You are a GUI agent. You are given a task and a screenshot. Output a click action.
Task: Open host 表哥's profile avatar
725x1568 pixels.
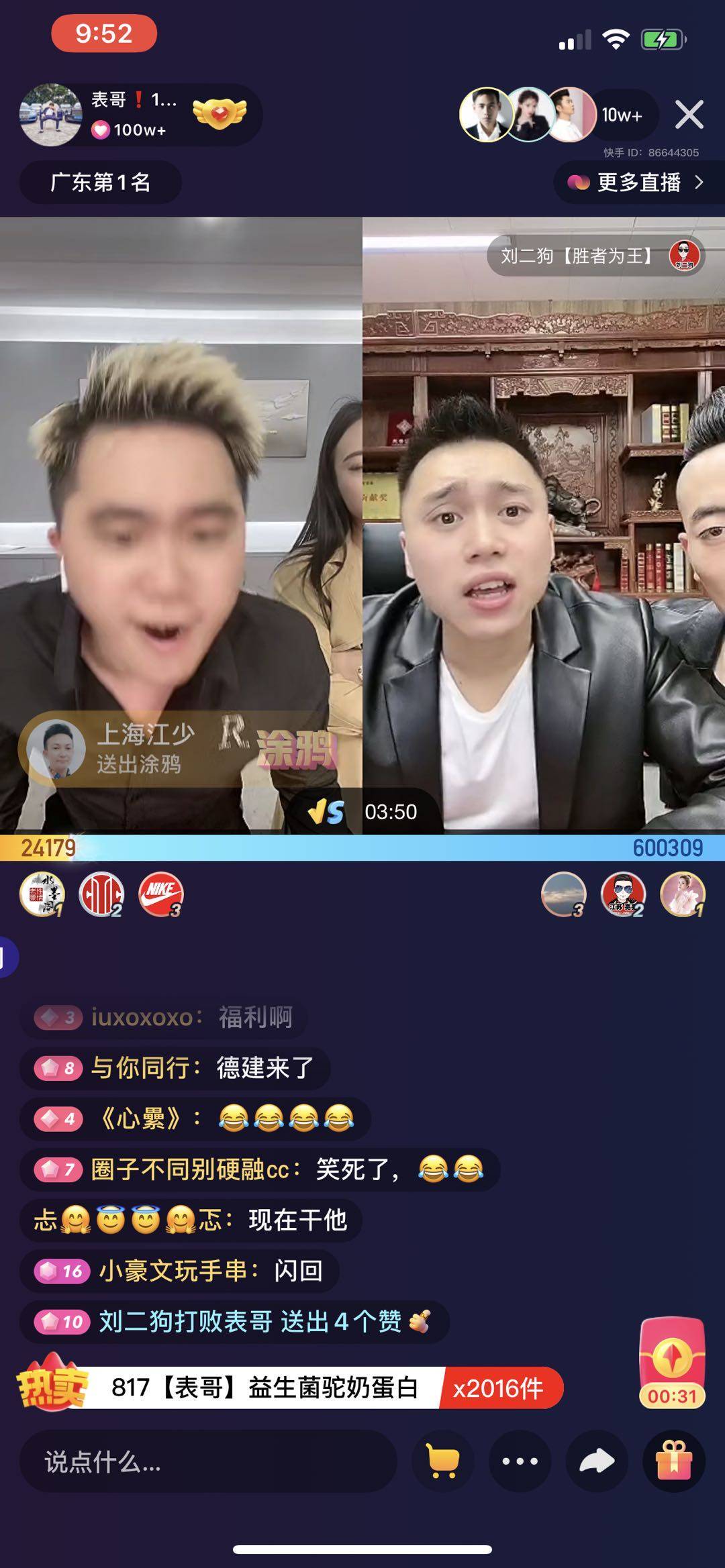pos(50,115)
